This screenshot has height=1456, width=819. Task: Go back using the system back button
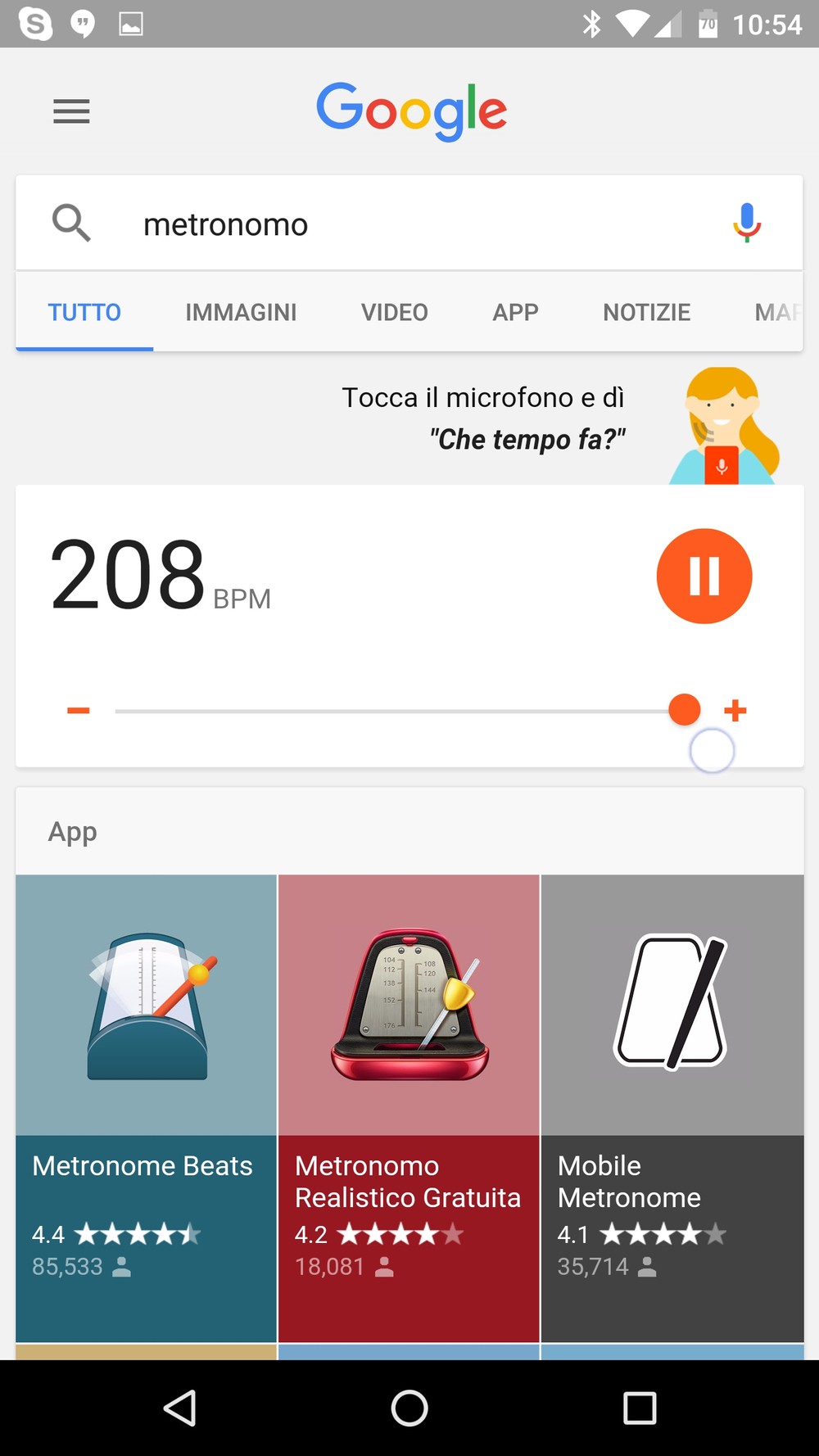(x=179, y=1409)
